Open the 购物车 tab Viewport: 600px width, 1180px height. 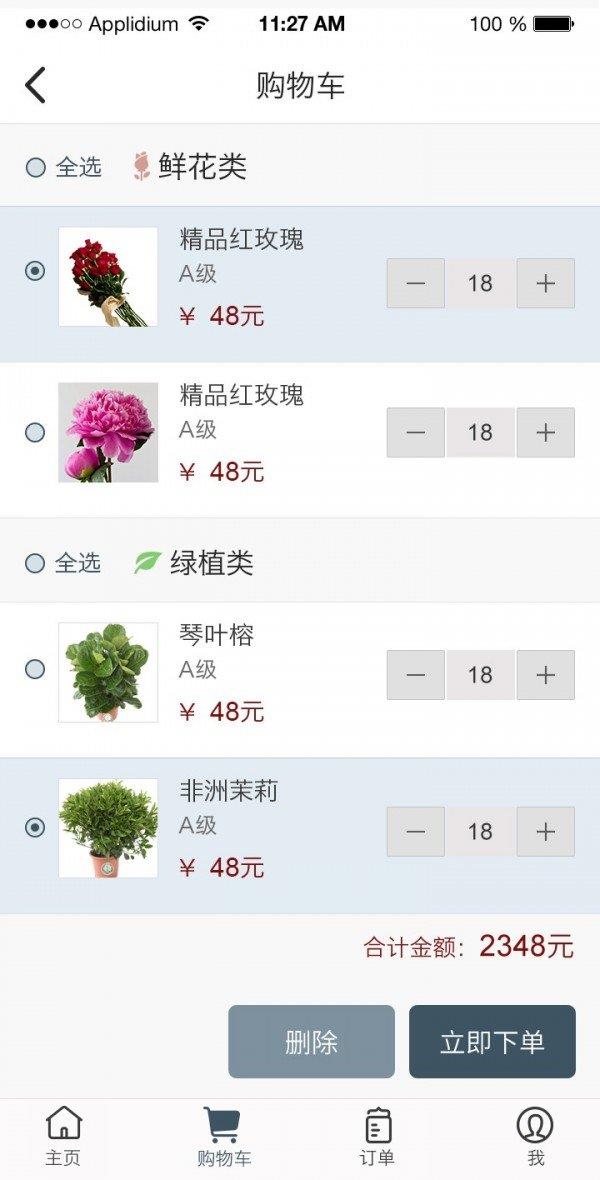pos(223,1137)
